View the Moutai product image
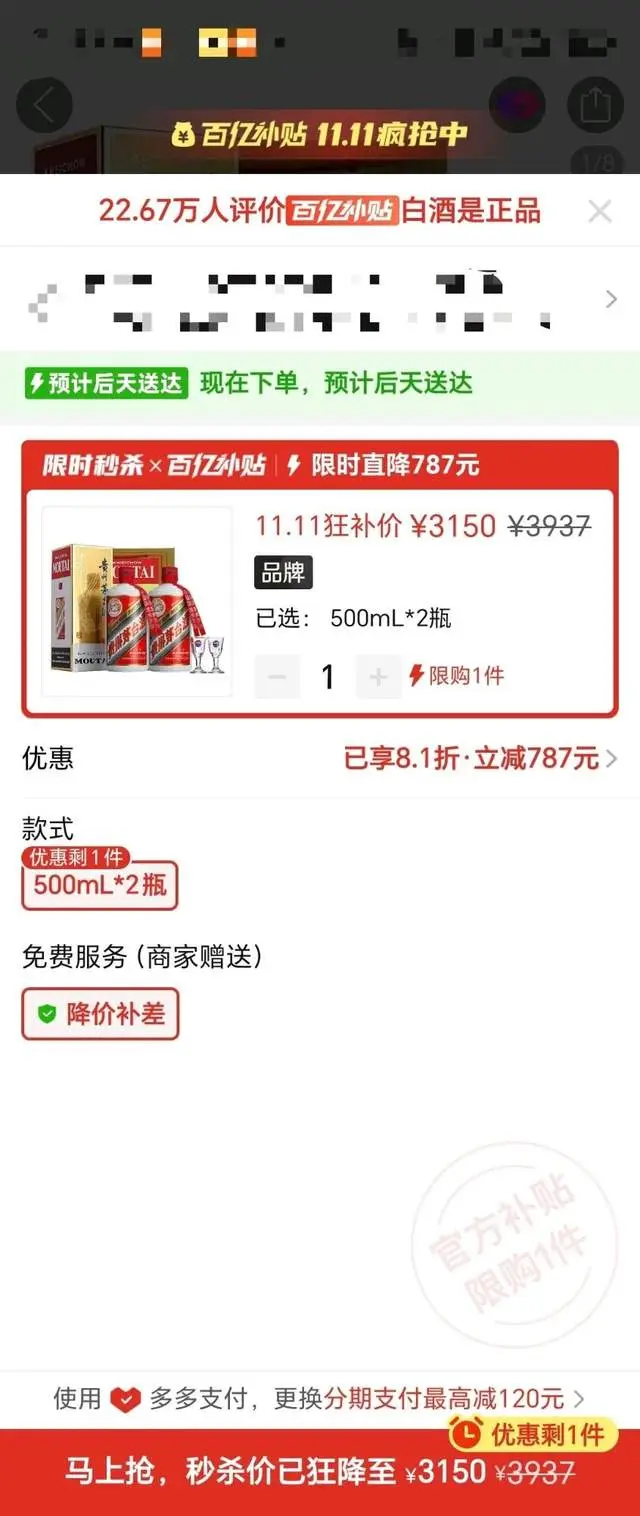This screenshot has height=1516, width=640. pos(137,602)
